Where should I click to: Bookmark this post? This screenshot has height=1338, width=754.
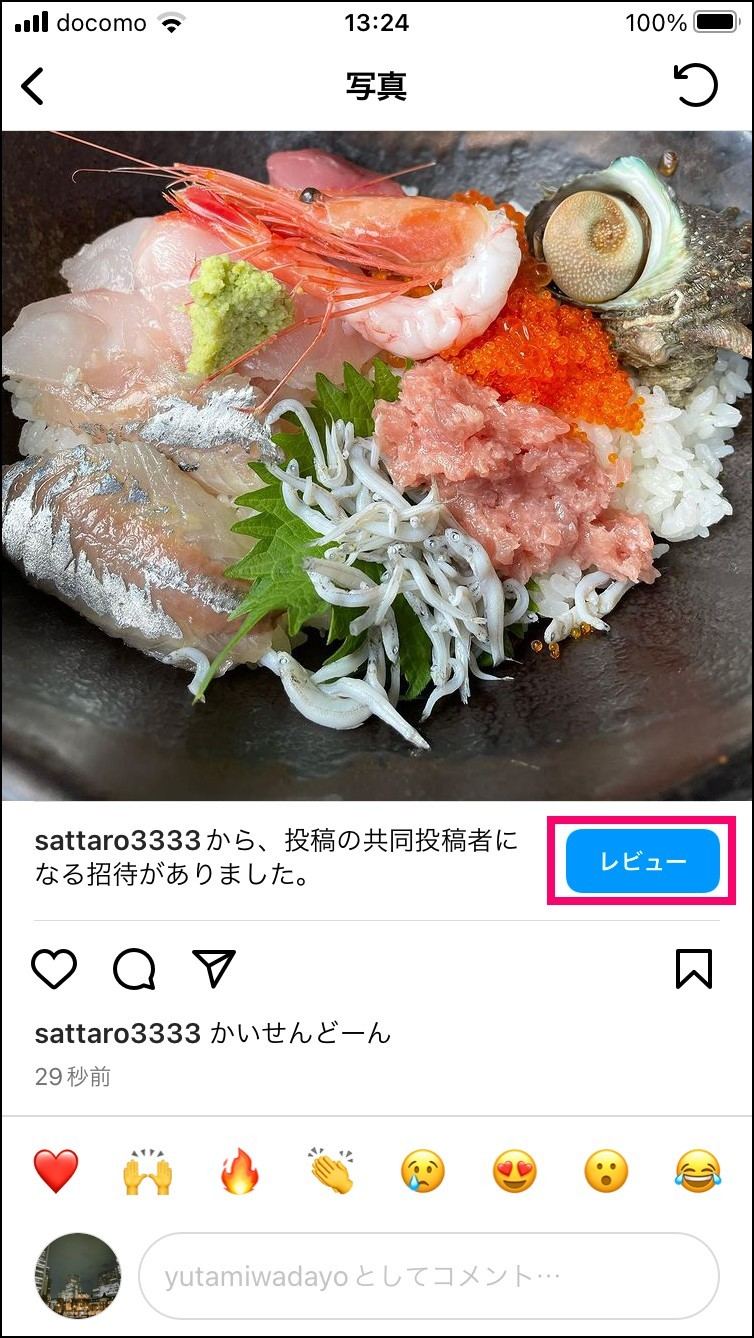coord(694,968)
